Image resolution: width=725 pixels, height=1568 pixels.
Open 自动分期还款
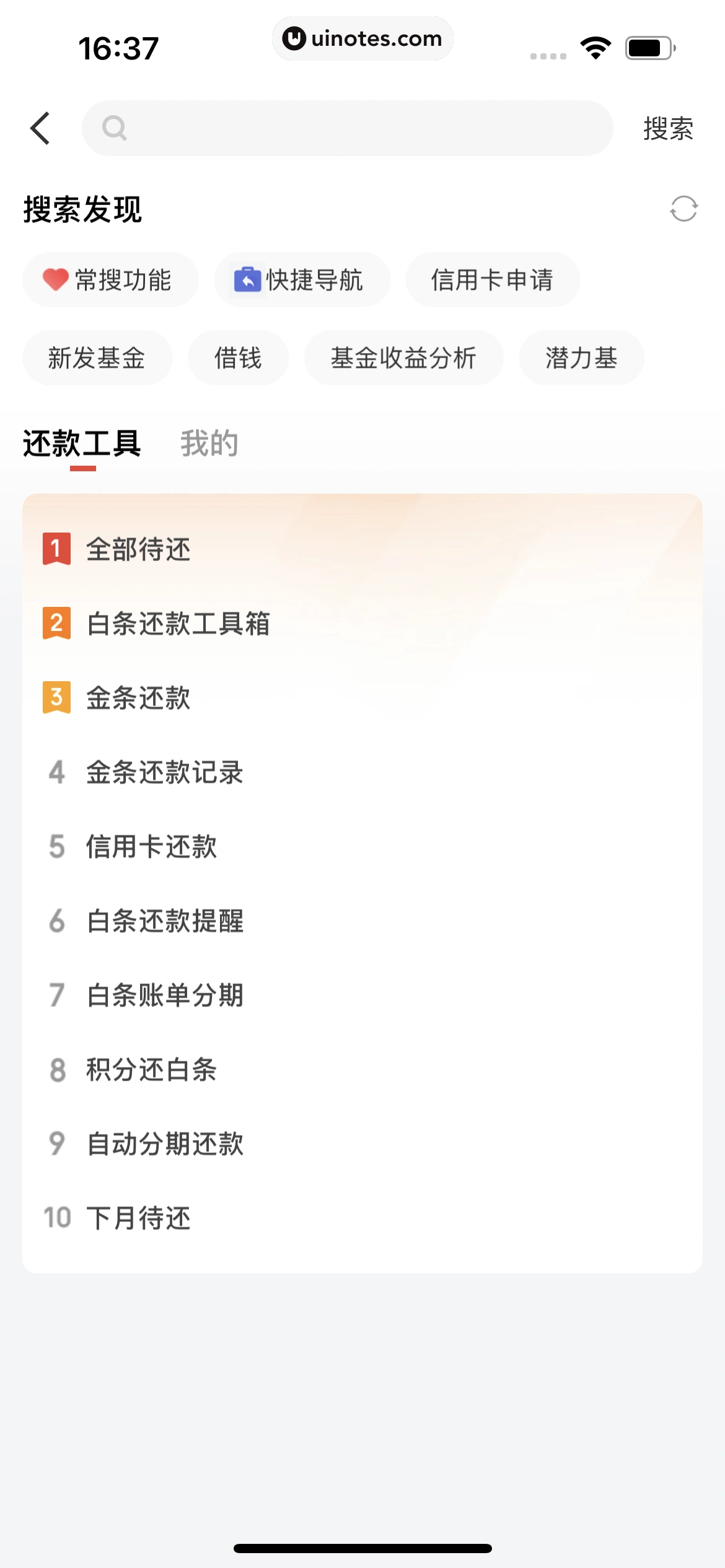point(165,1144)
